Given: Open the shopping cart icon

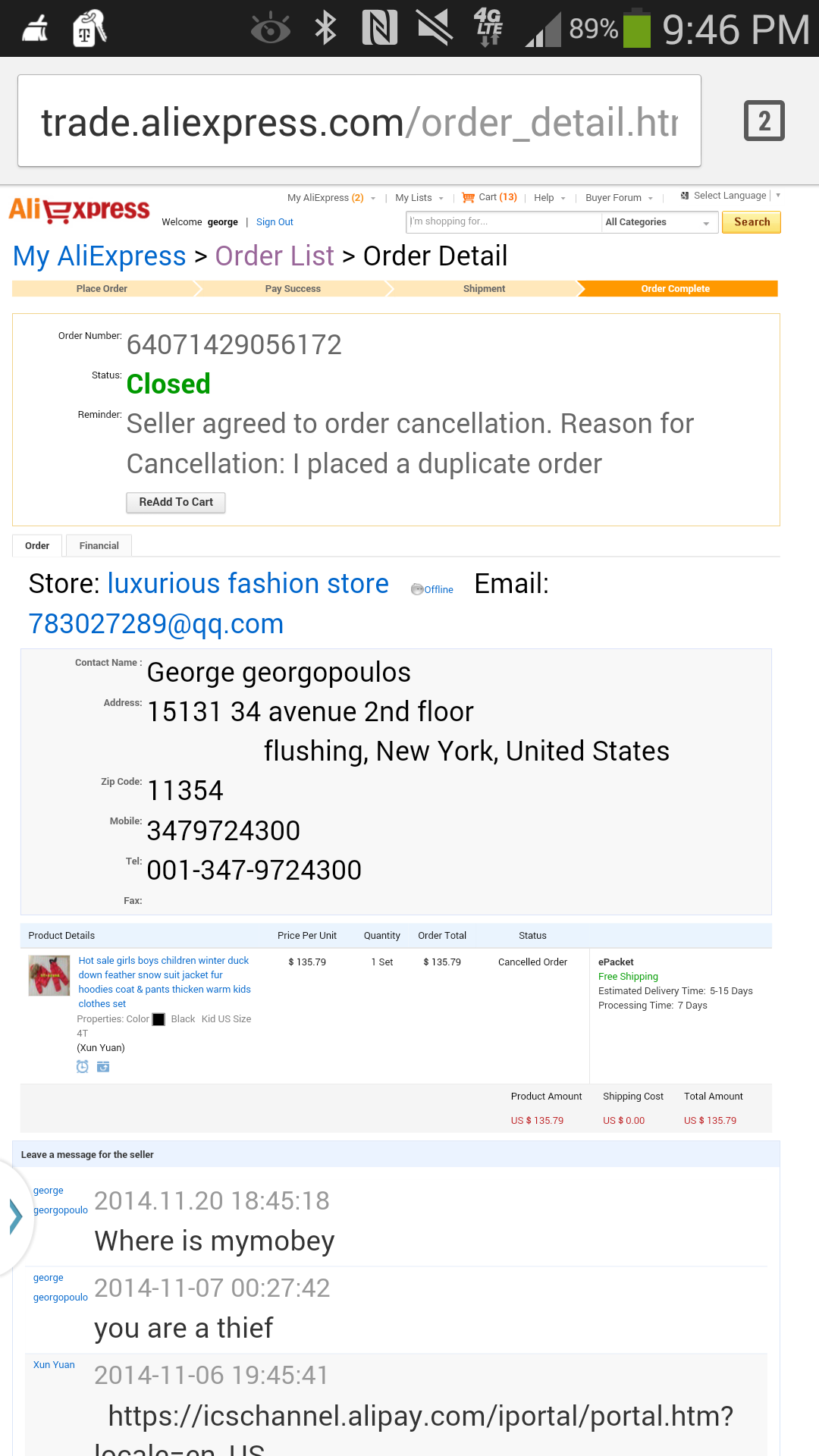Looking at the screenshot, I should [469, 197].
